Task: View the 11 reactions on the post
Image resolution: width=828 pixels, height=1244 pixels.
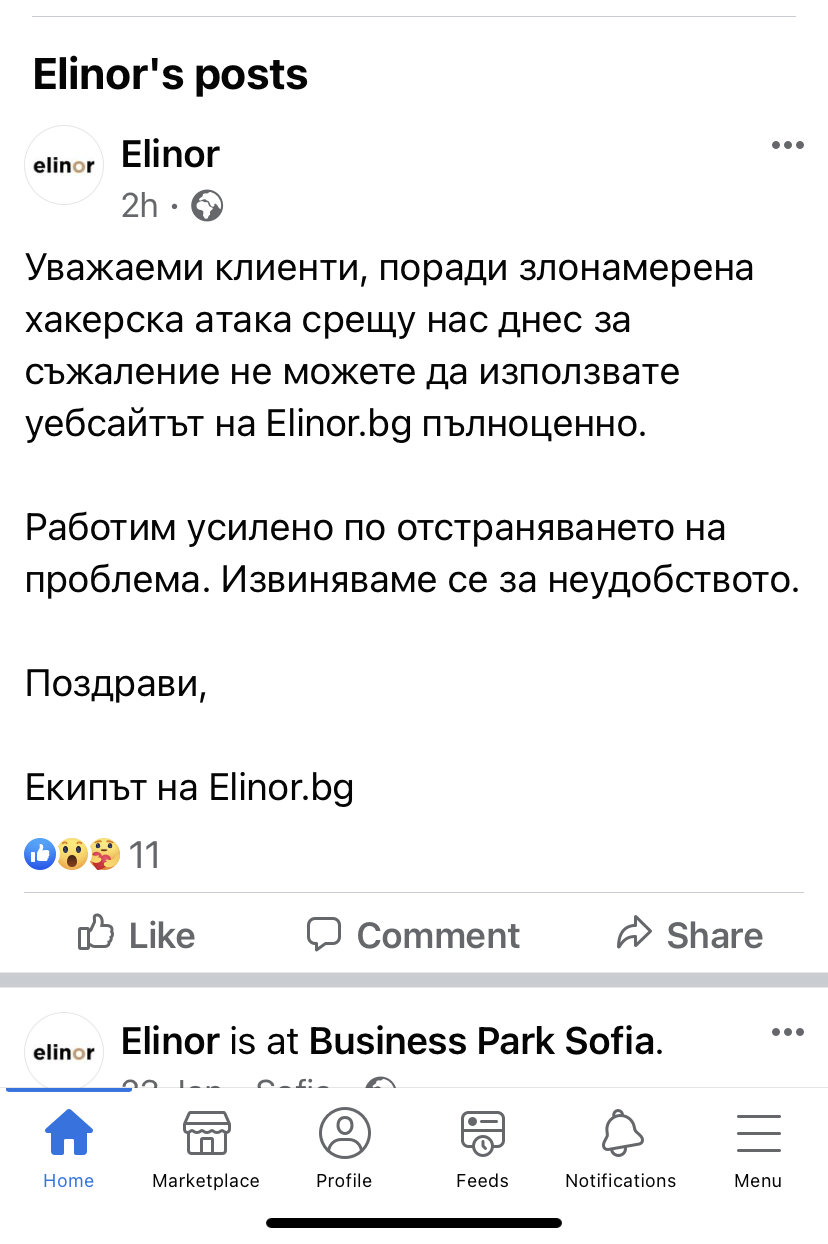Action: (x=92, y=855)
